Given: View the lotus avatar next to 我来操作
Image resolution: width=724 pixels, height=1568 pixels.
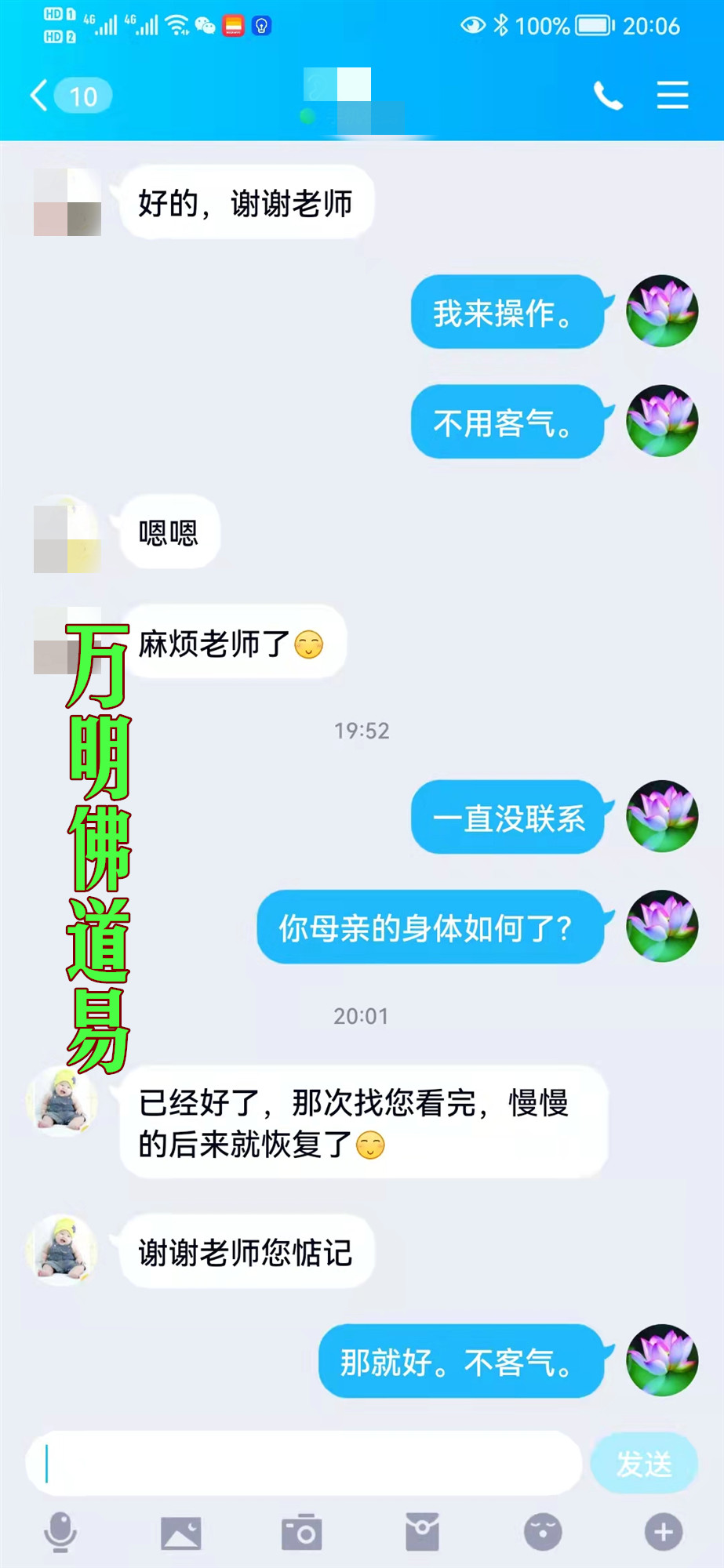Looking at the screenshot, I should pos(662,311).
